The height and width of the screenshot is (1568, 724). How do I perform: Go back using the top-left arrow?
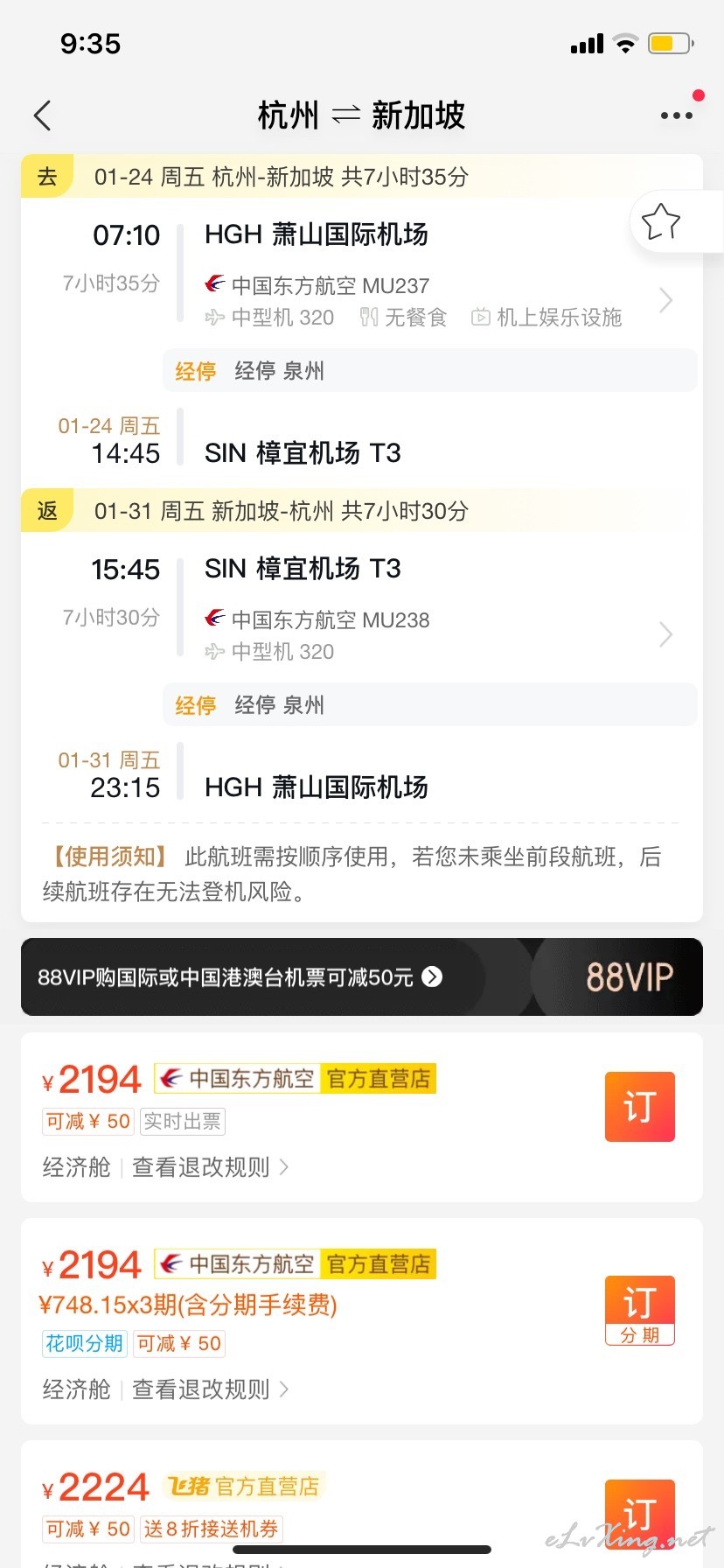click(42, 115)
